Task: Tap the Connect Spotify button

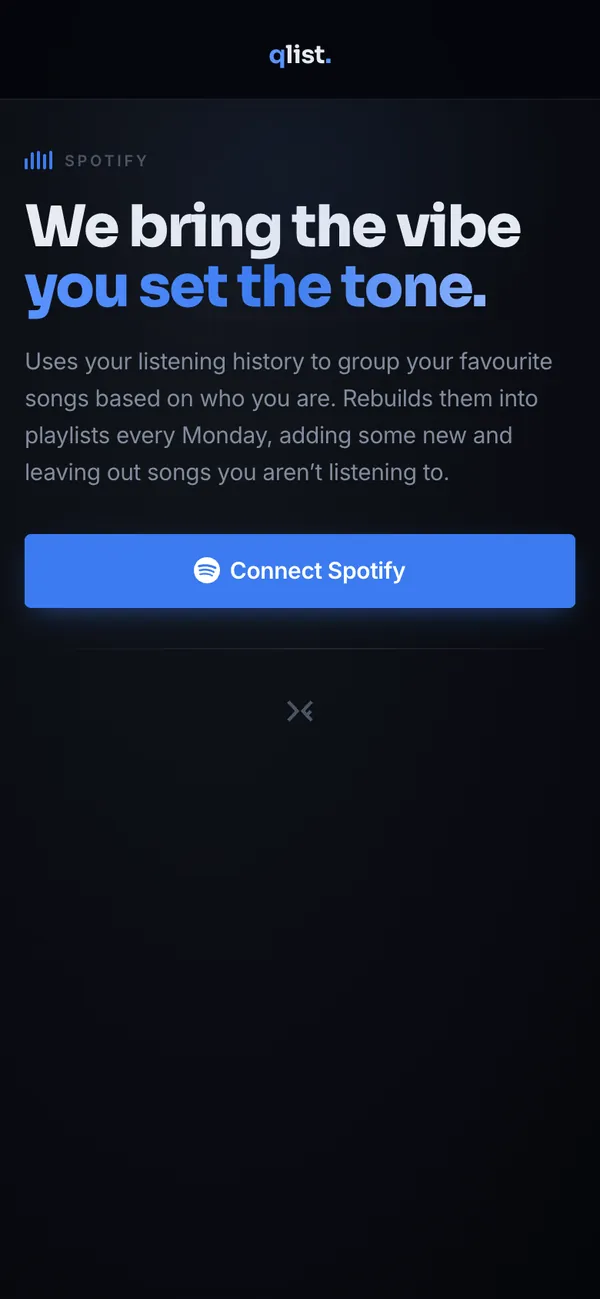Action: point(300,571)
